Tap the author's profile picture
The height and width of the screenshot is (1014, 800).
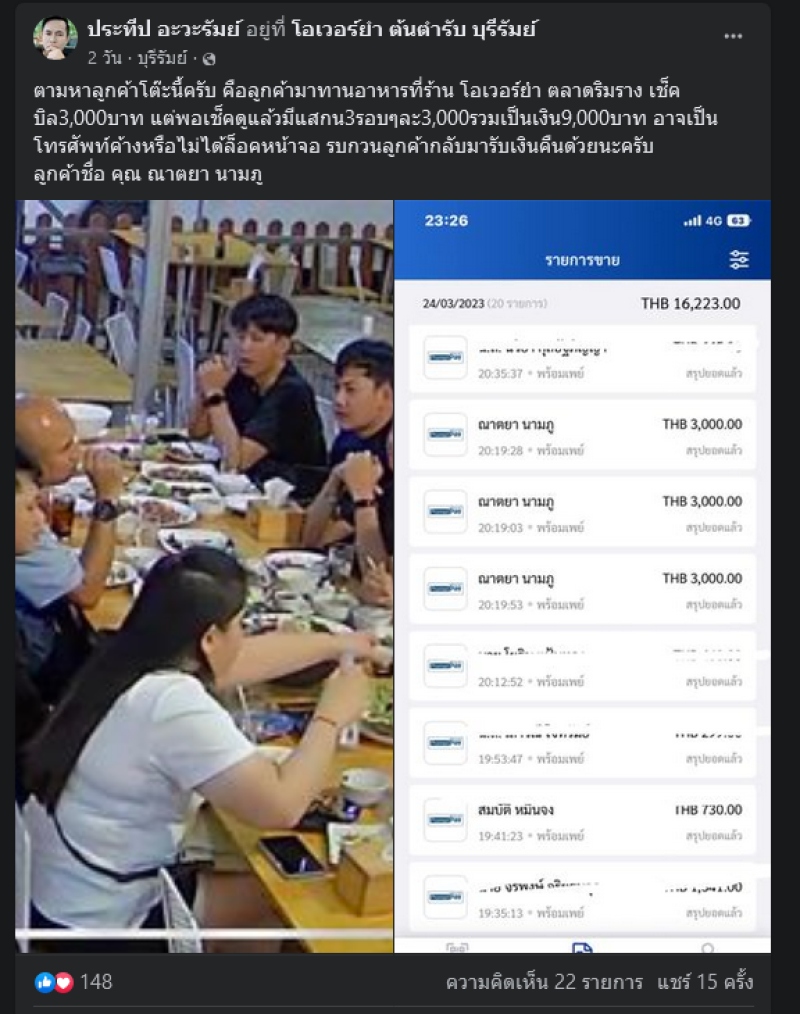point(55,38)
